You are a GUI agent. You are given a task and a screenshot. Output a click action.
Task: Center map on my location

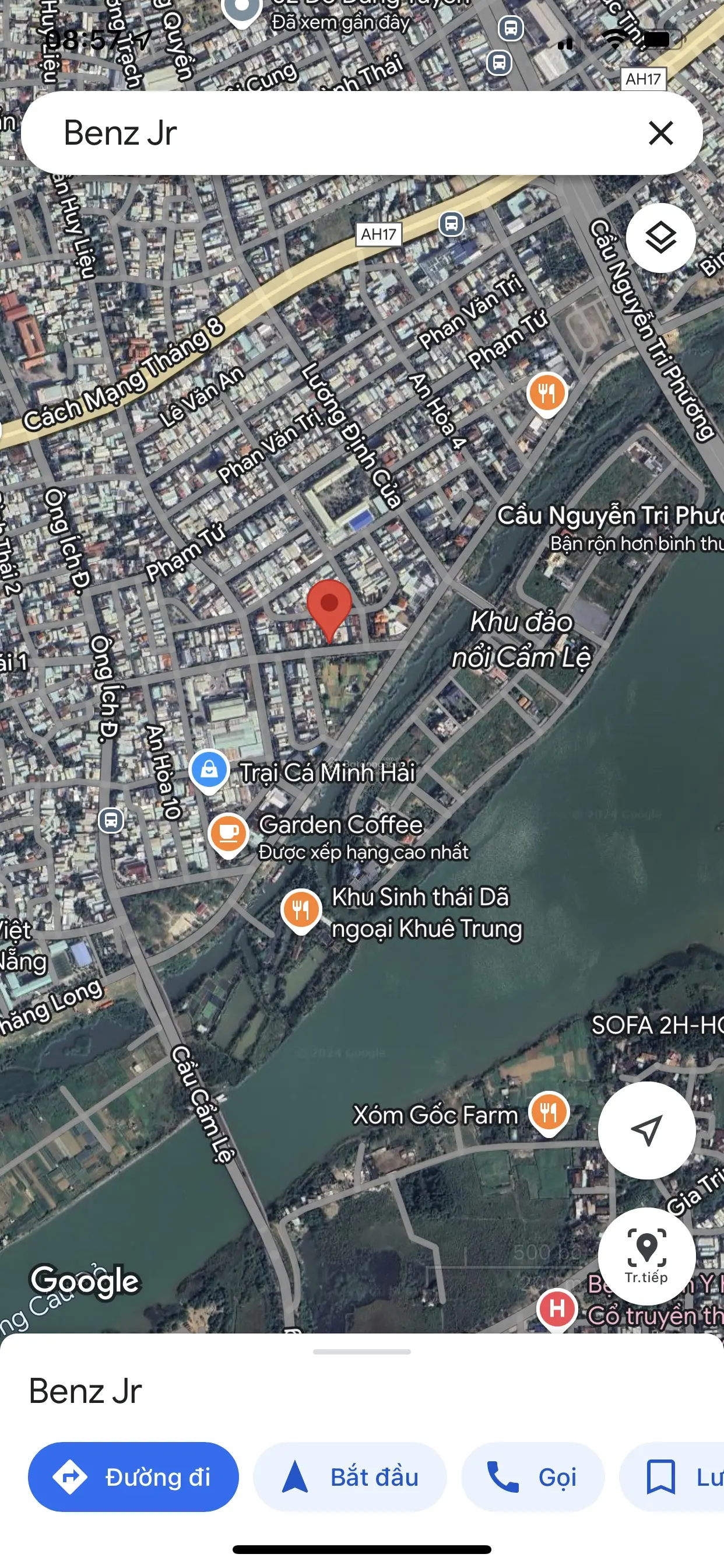coord(646,1130)
